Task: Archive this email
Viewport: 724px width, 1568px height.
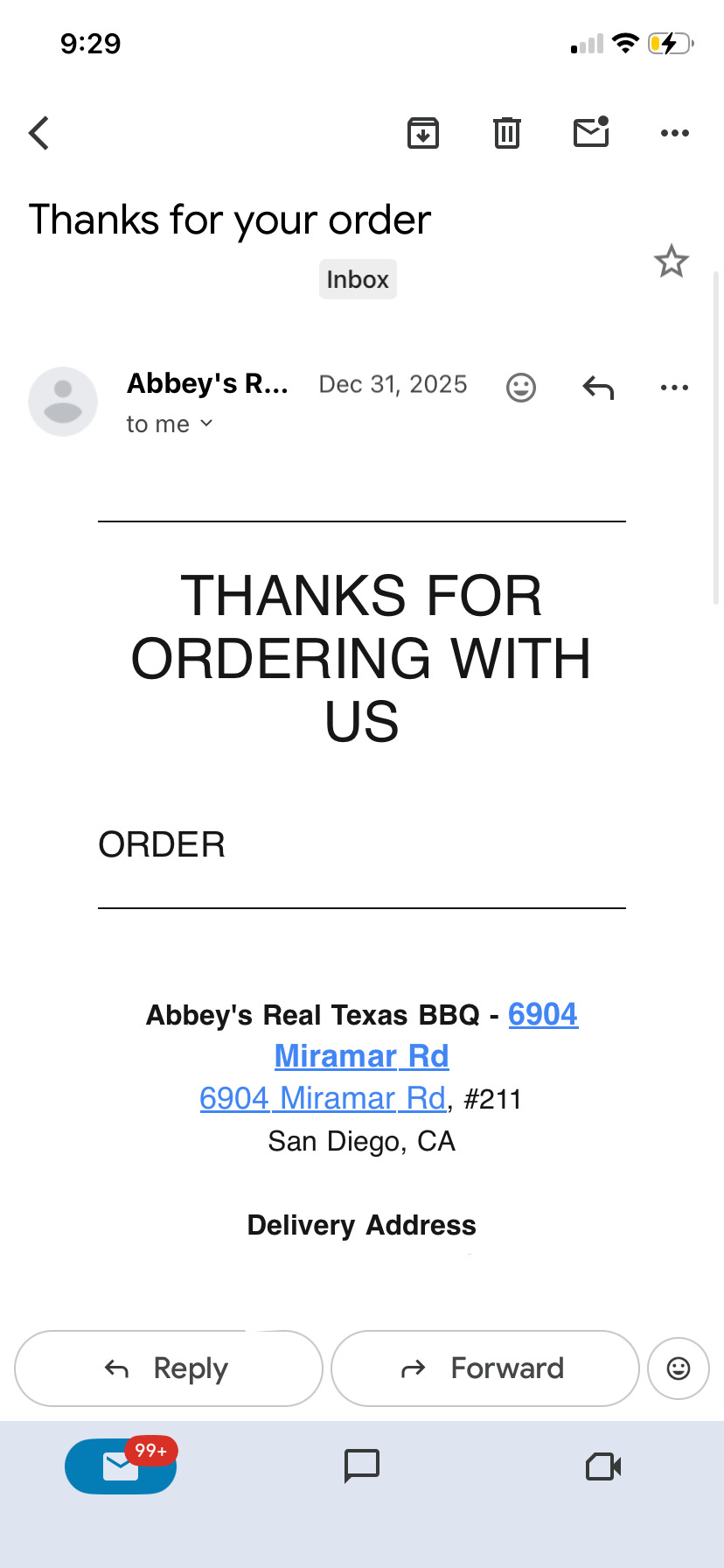Action: 423,133
